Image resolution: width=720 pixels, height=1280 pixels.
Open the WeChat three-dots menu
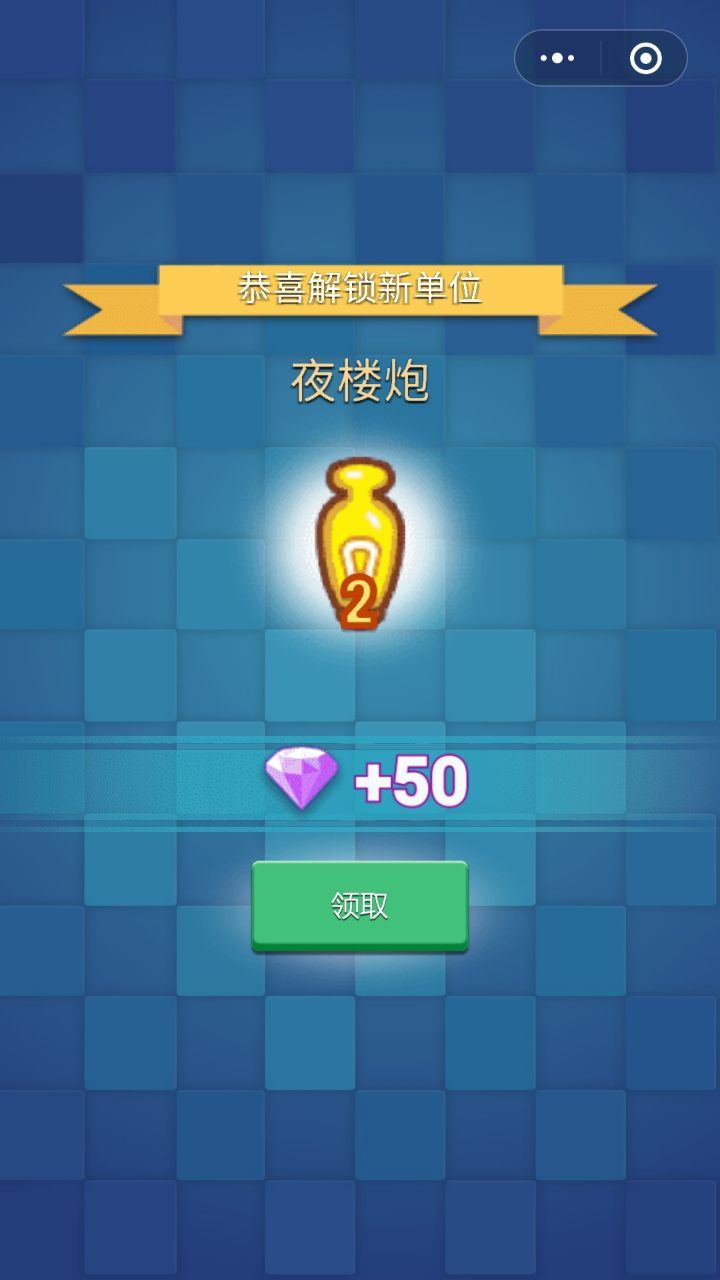click(x=557, y=58)
